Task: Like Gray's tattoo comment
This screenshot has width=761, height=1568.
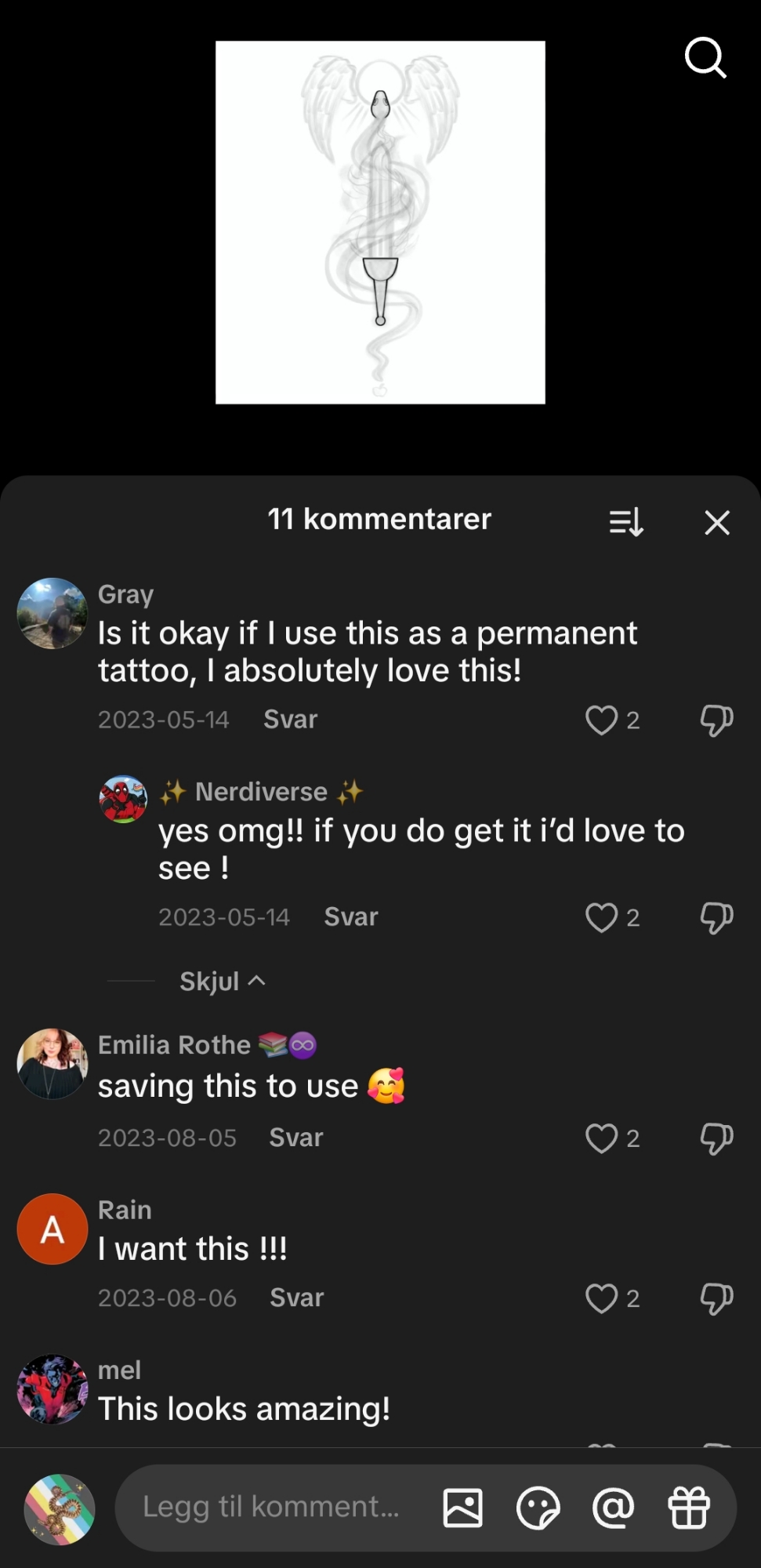Action: [x=602, y=720]
